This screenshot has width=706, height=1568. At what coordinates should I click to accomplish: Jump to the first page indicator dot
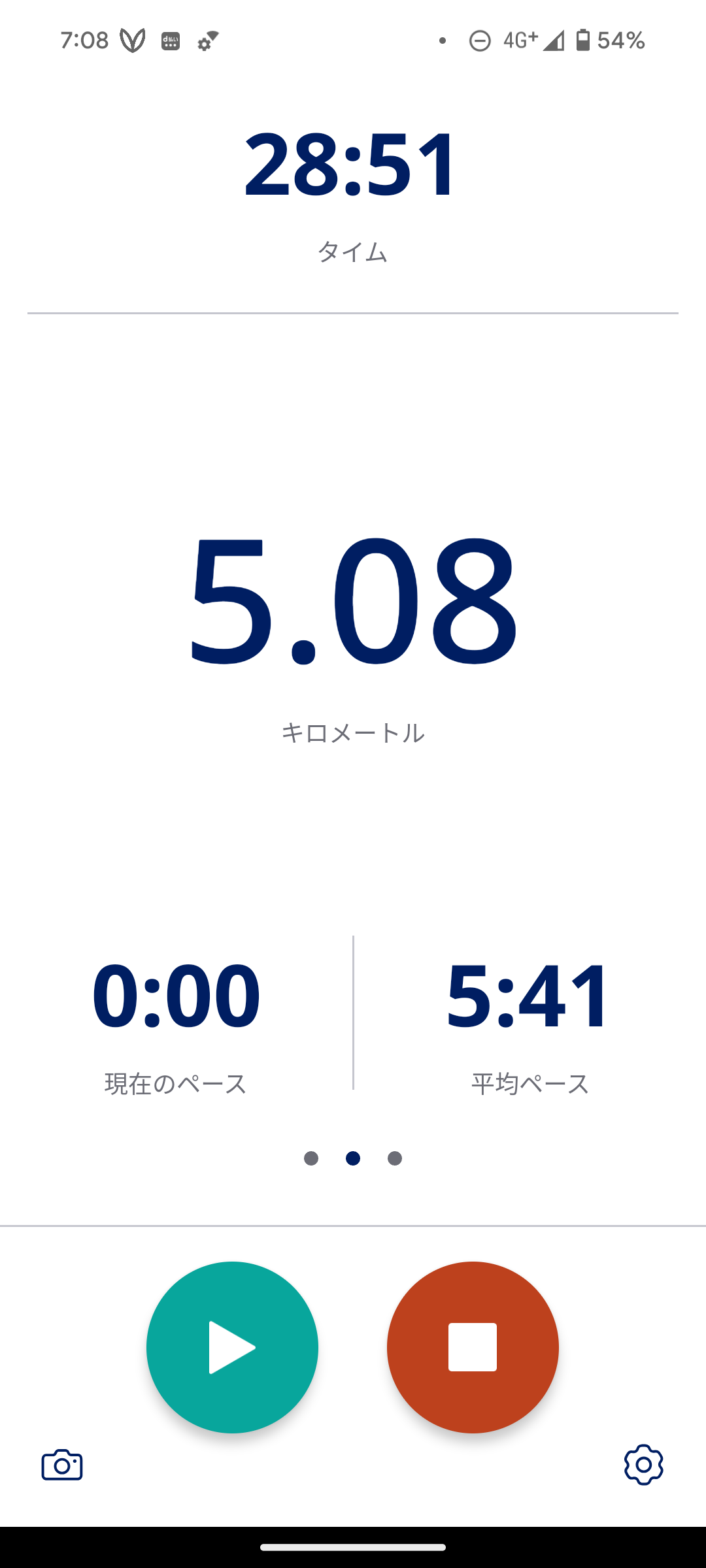(311, 1158)
